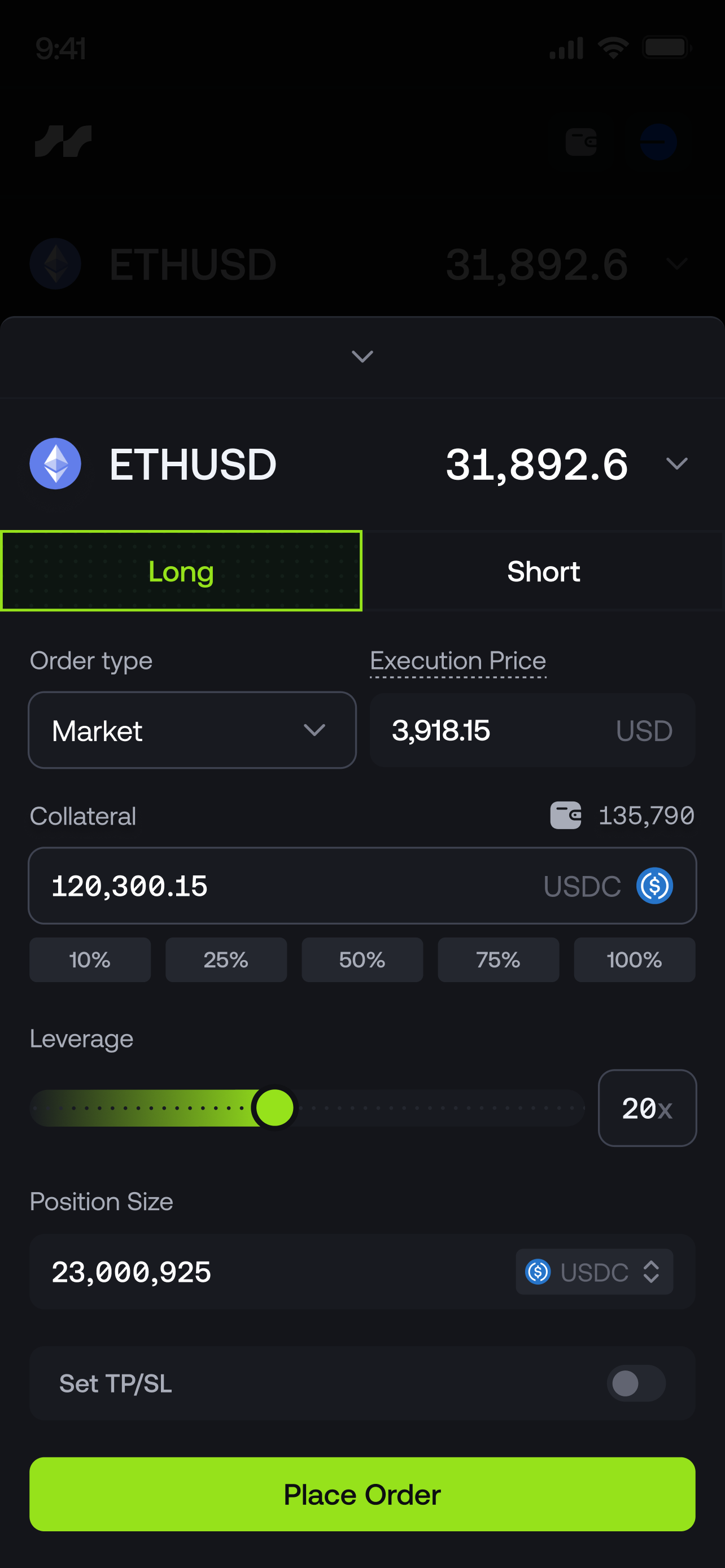This screenshot has height=1568, width=725.
Task: Place the order
Action: [x=362, y=1493]
